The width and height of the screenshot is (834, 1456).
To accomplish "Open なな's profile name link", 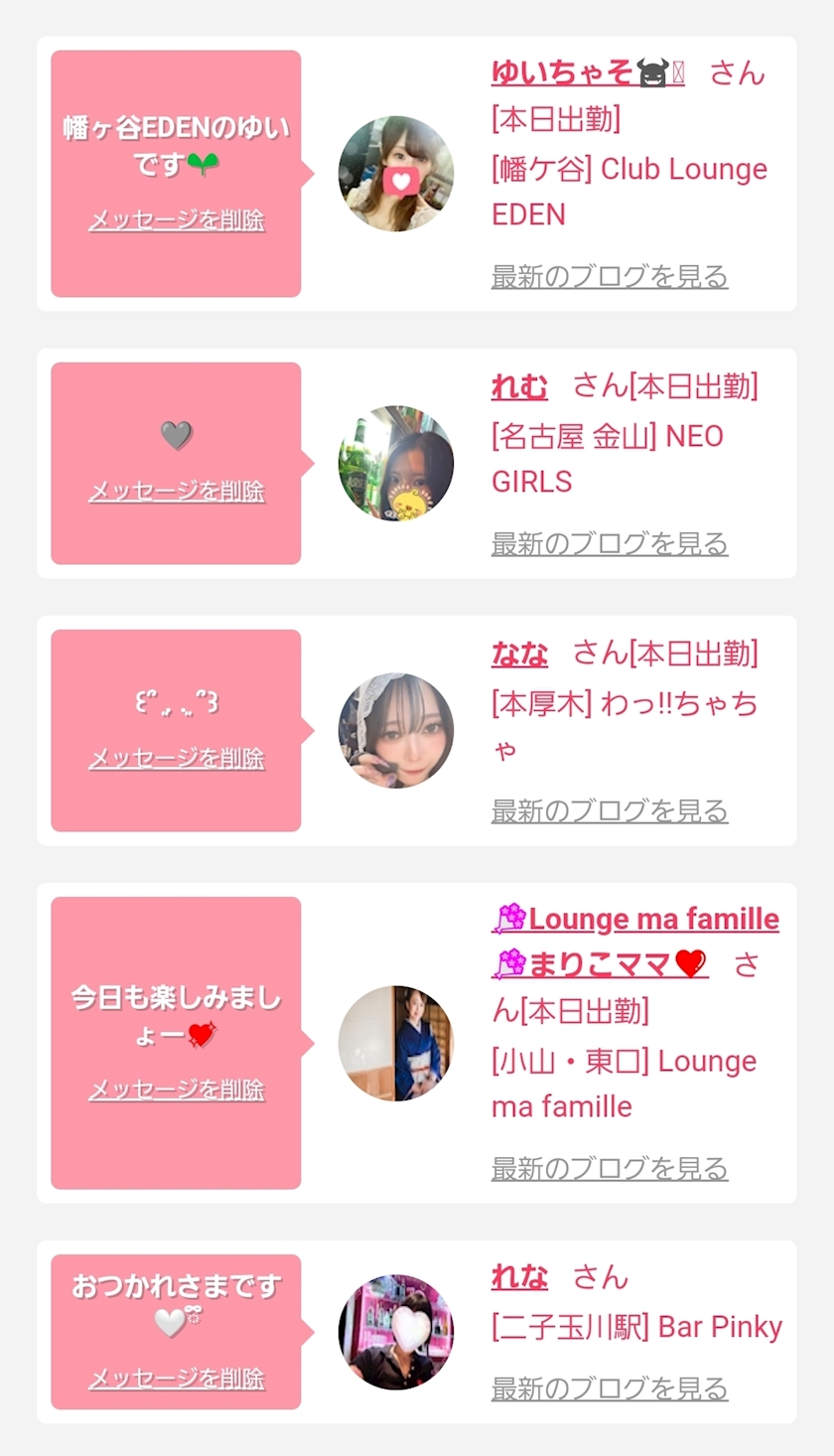I will pyautogui.click(x=519, y=653).
